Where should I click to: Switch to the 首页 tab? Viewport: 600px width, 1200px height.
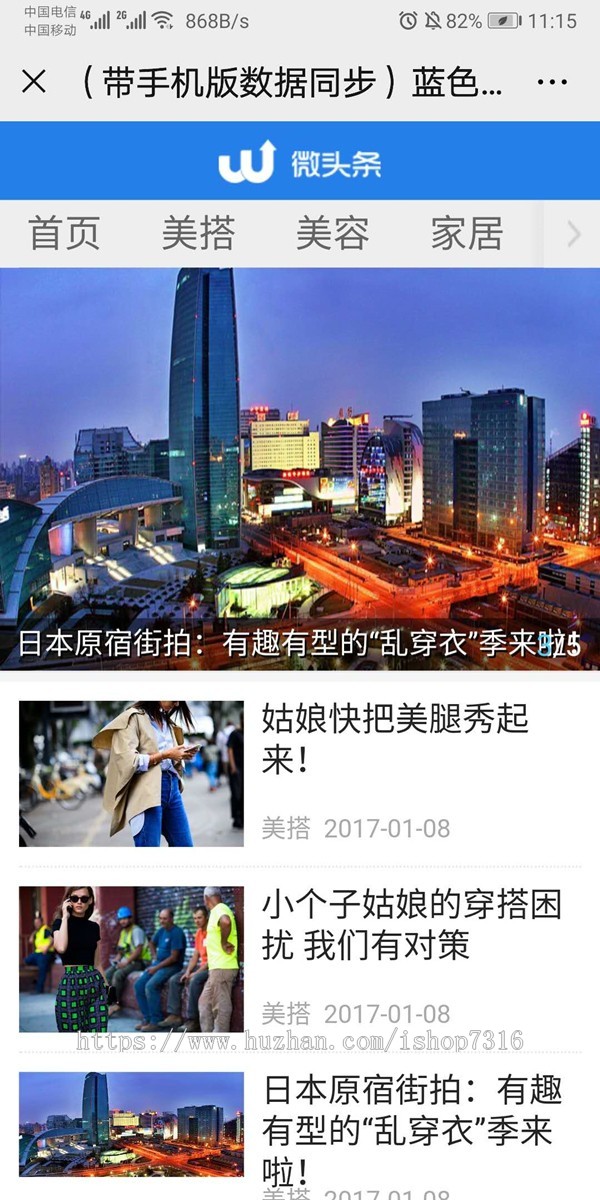coord(65,234)
